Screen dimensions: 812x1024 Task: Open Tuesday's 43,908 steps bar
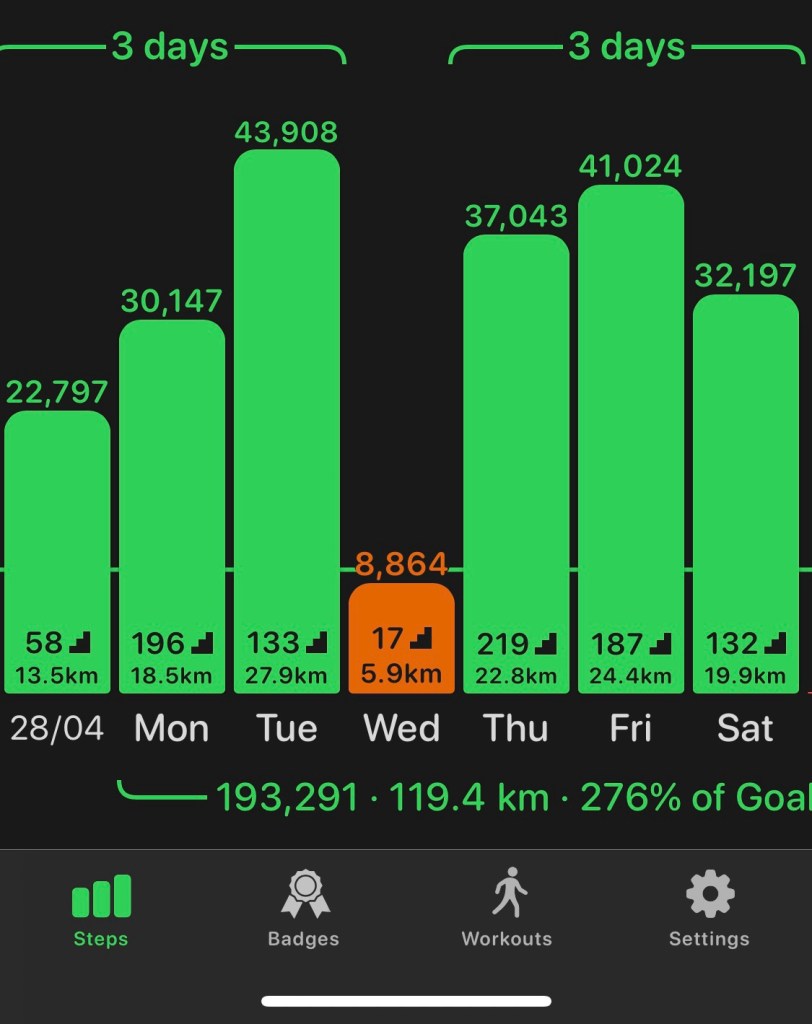click(287, 420)
